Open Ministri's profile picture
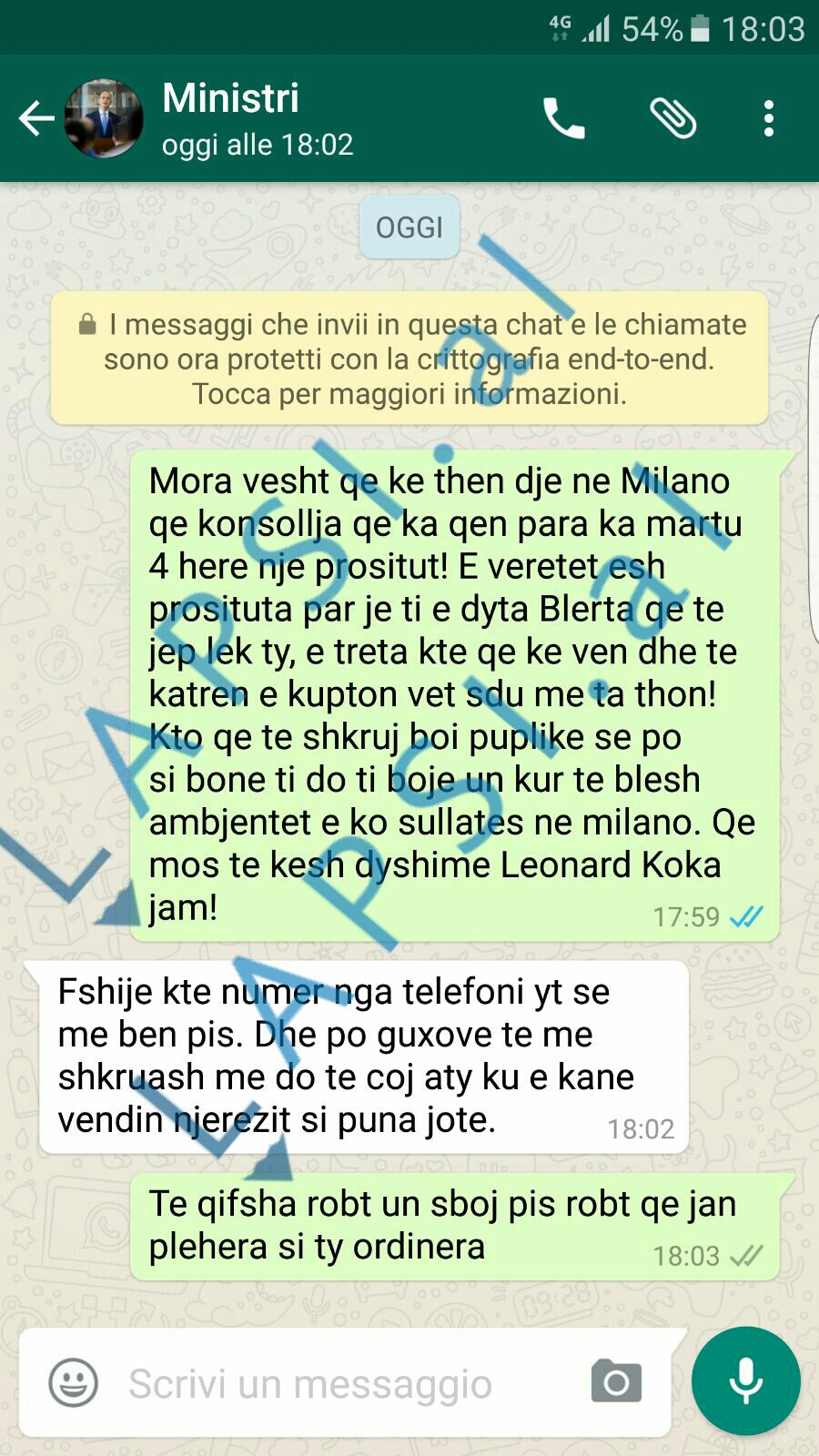 (104, 119)
